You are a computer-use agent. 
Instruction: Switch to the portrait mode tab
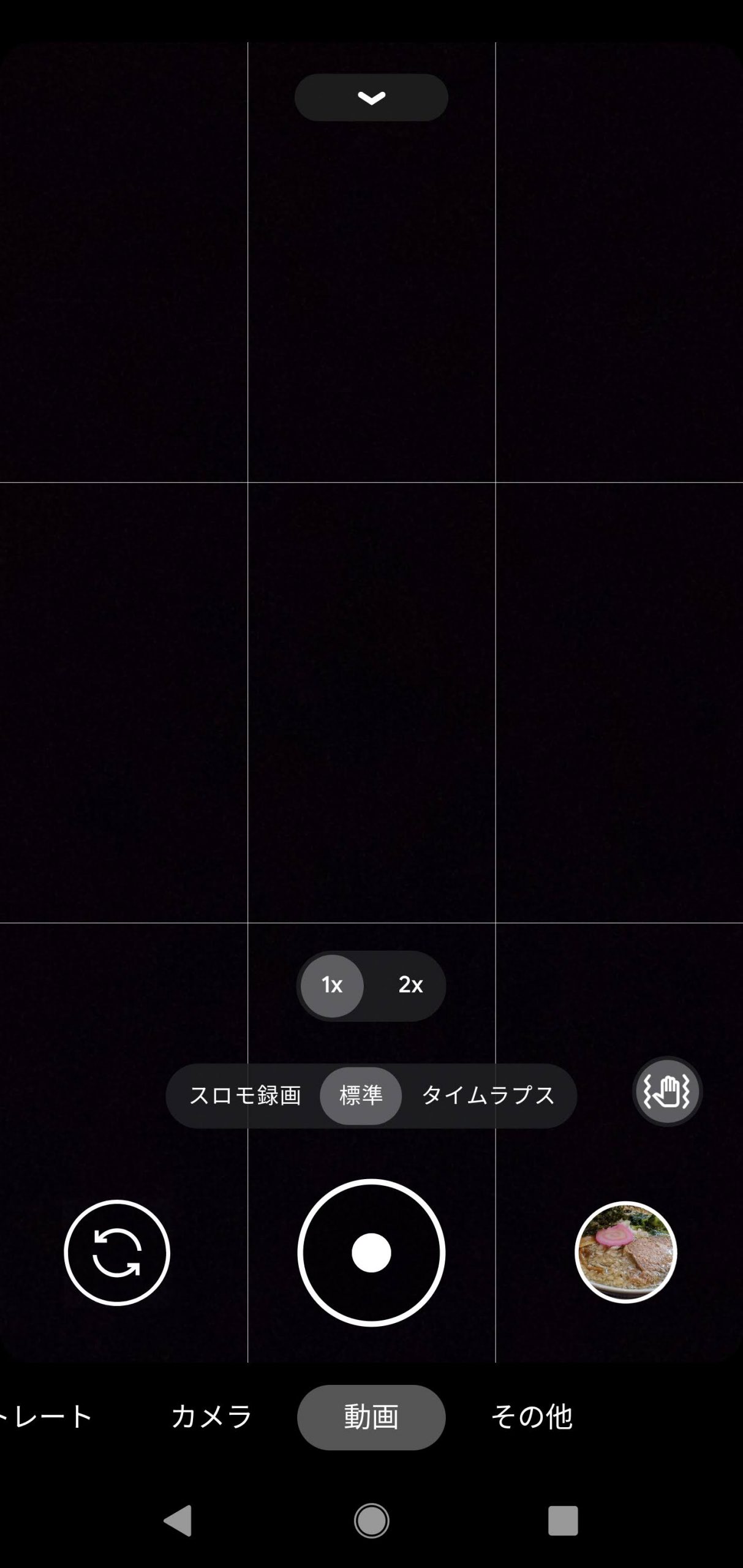click(45, 1417)
